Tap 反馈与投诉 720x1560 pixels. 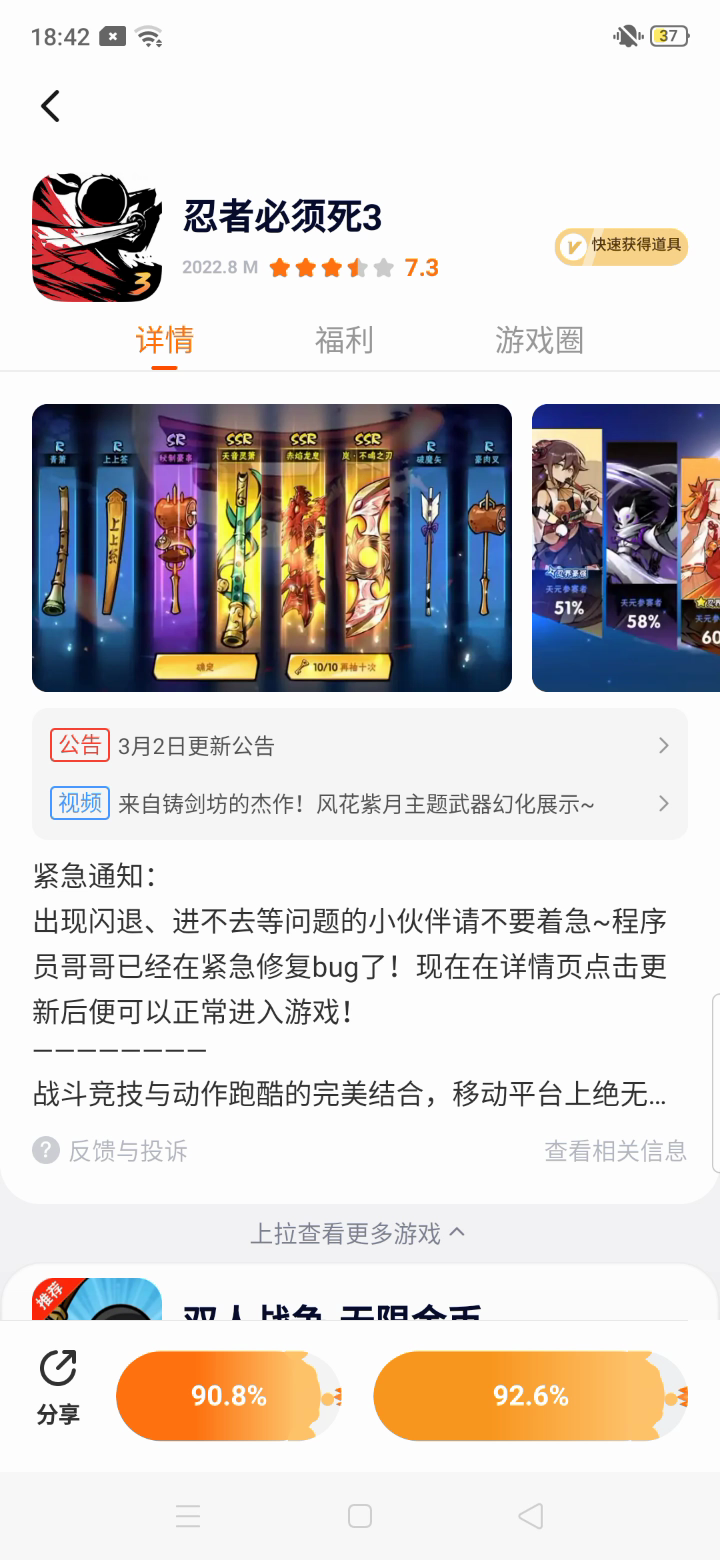tap(111, 1151)
